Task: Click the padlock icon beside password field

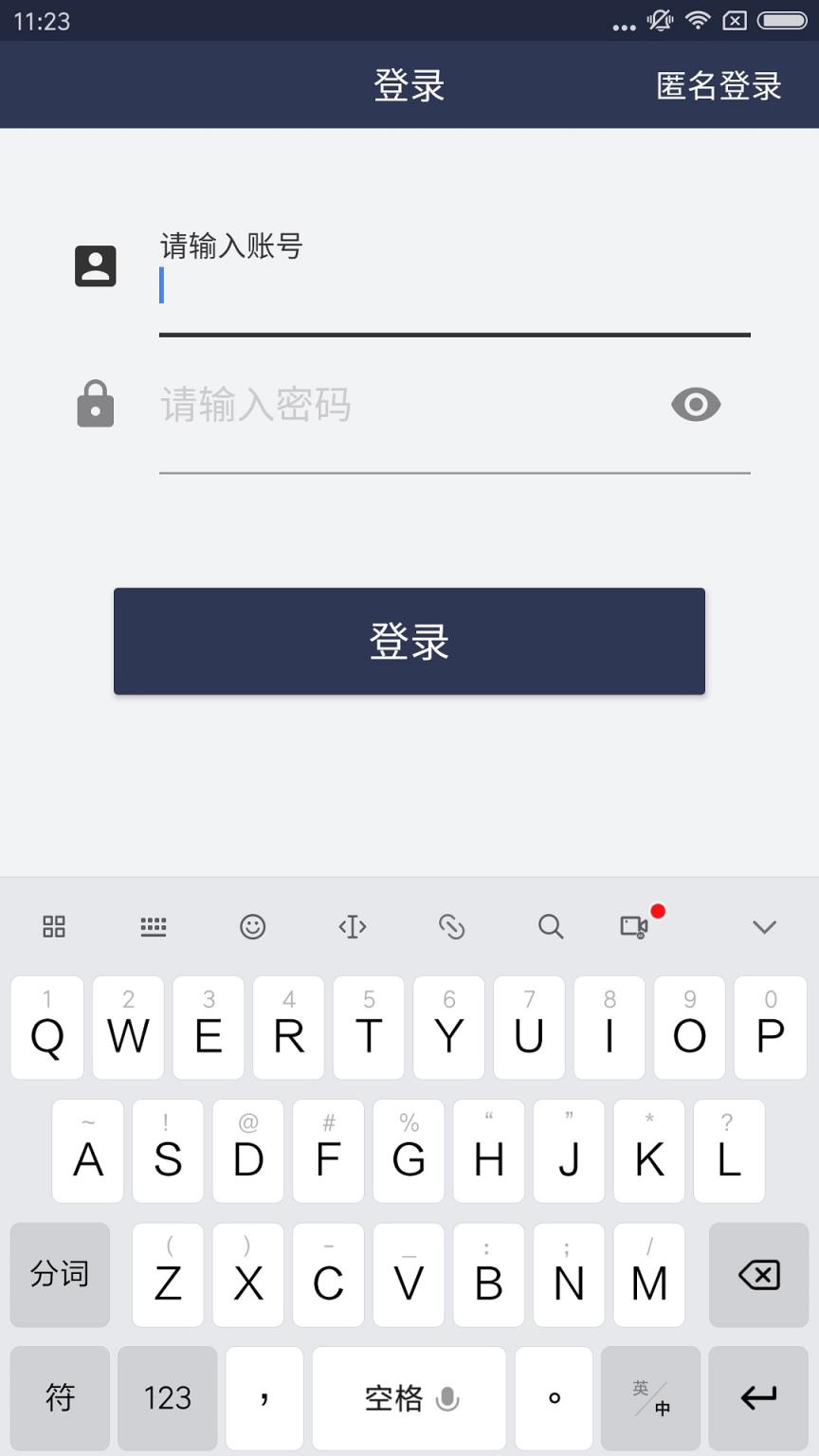Action: (95, 404)
